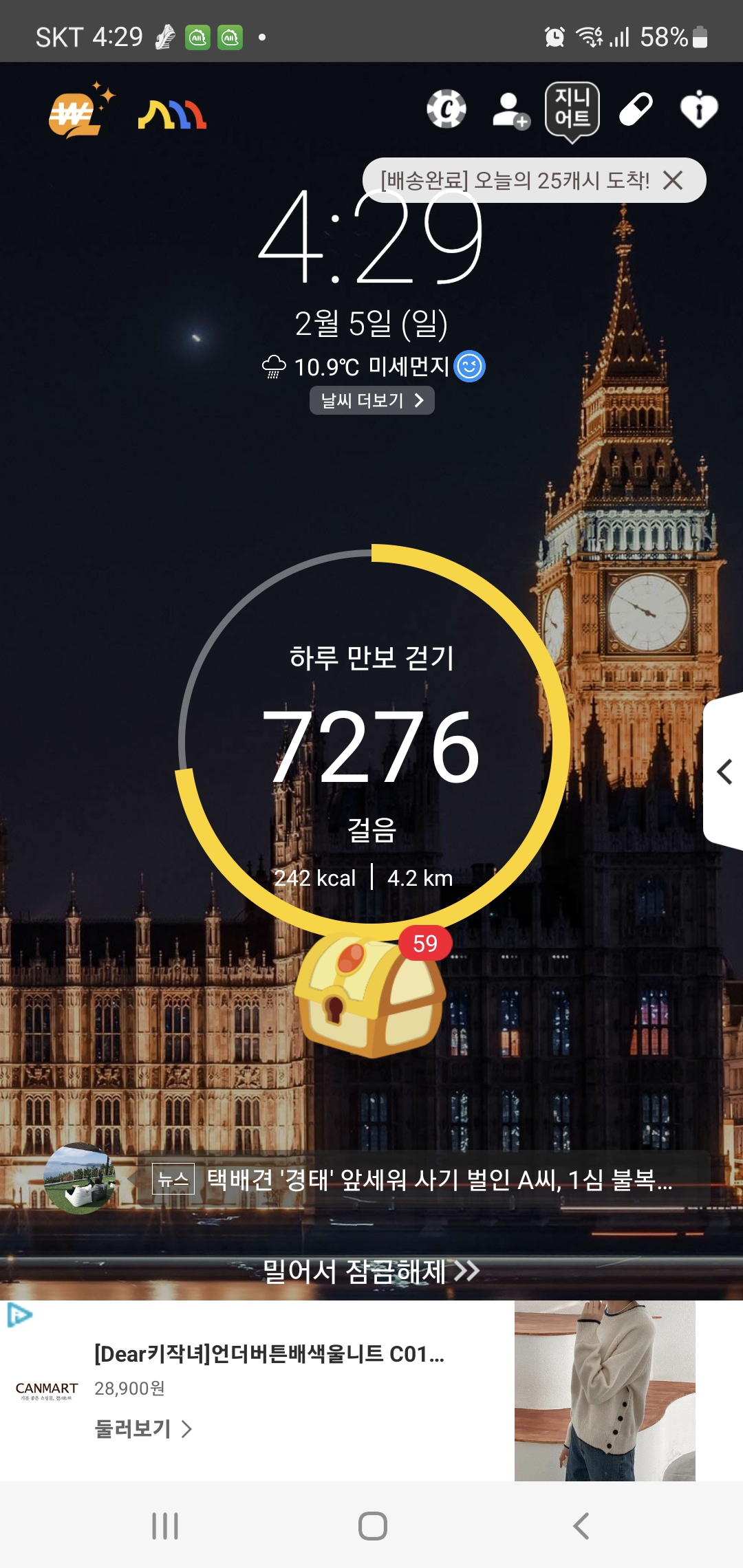This screenshot has width=743, height=1568.
Task: Open the heart info icon
Action: tap(699, 109)
